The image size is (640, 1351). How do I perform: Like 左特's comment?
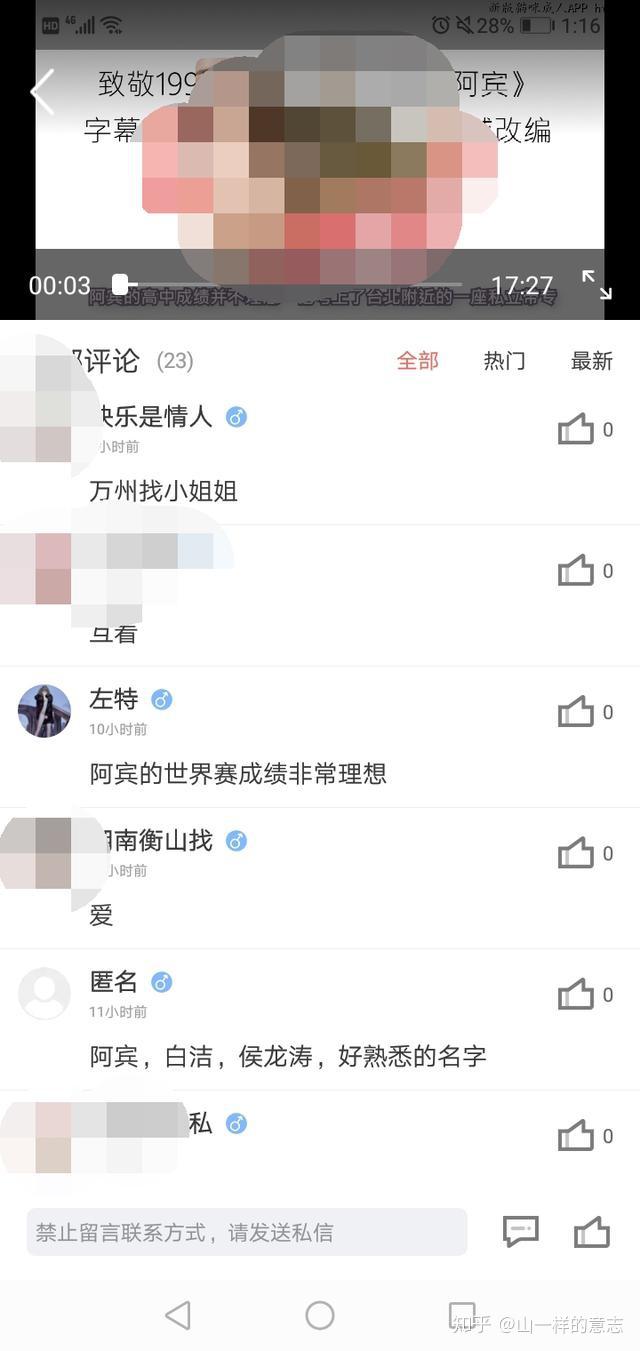coord(576,713)
